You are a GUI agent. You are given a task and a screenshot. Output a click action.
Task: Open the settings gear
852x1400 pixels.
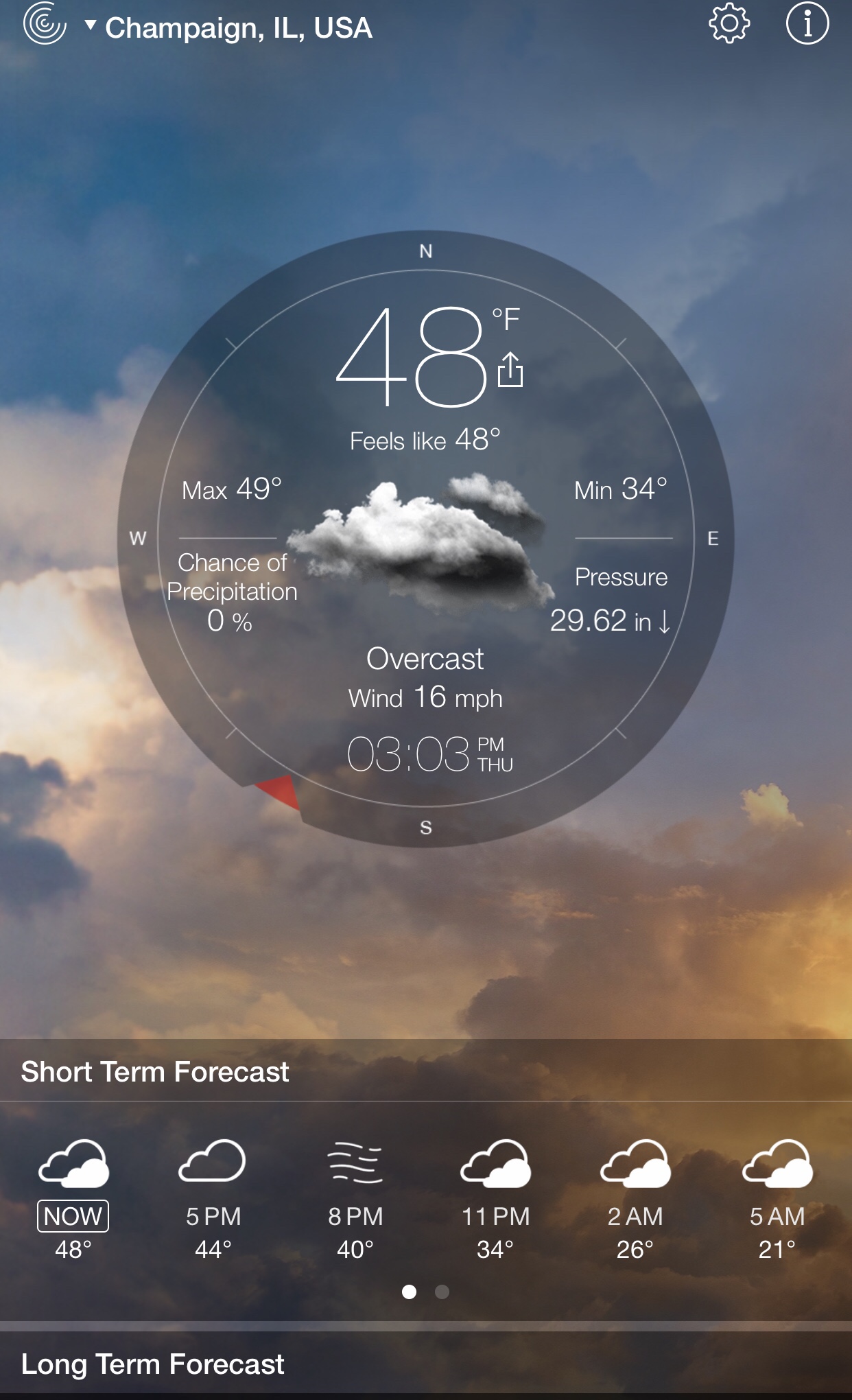(x=729, y=24)
